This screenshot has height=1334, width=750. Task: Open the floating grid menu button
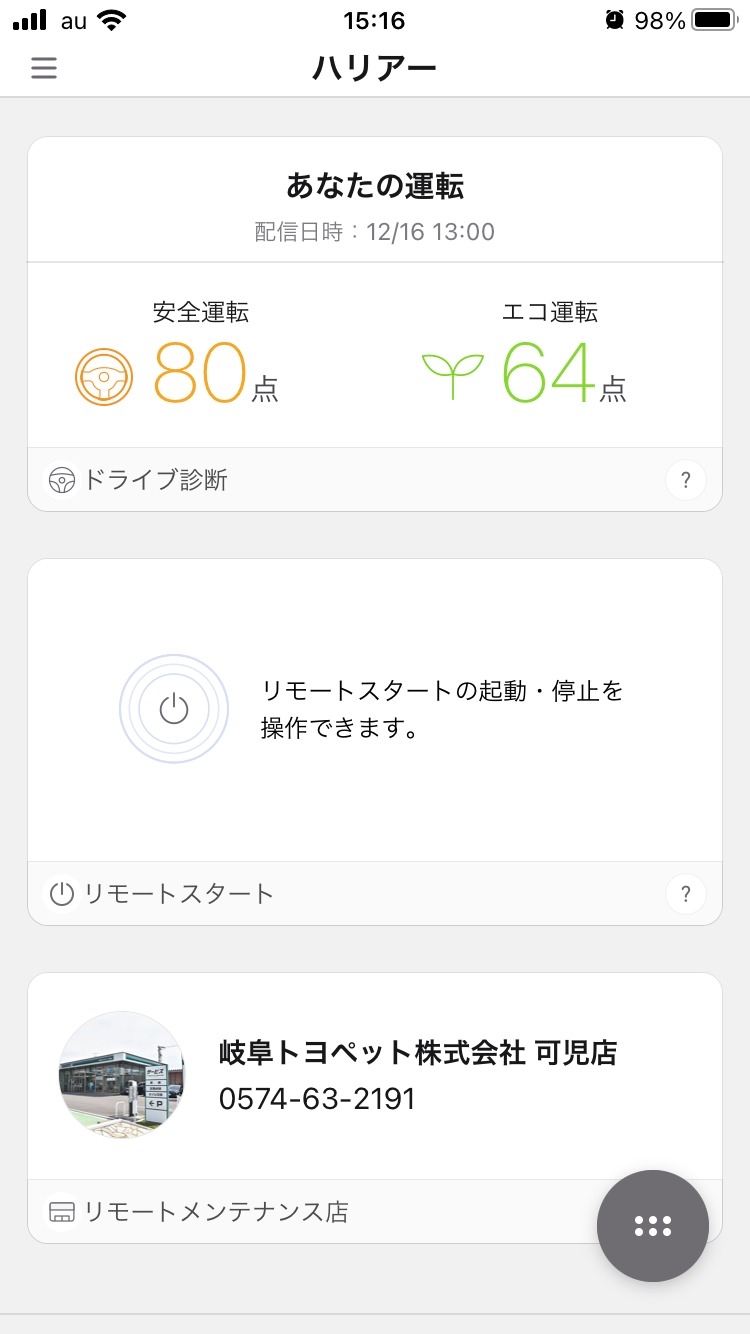pyautogui.click(x=653, y=1226)
